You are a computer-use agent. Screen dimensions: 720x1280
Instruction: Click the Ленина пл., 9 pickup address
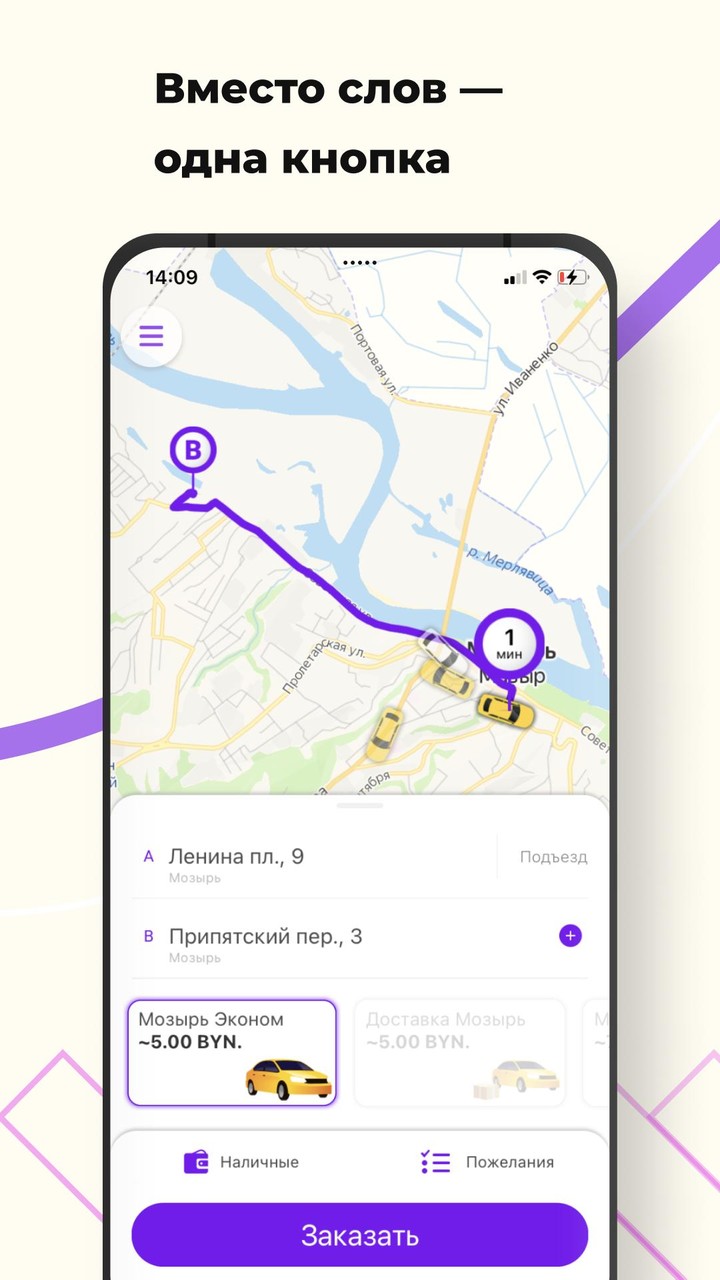(237, 856)
